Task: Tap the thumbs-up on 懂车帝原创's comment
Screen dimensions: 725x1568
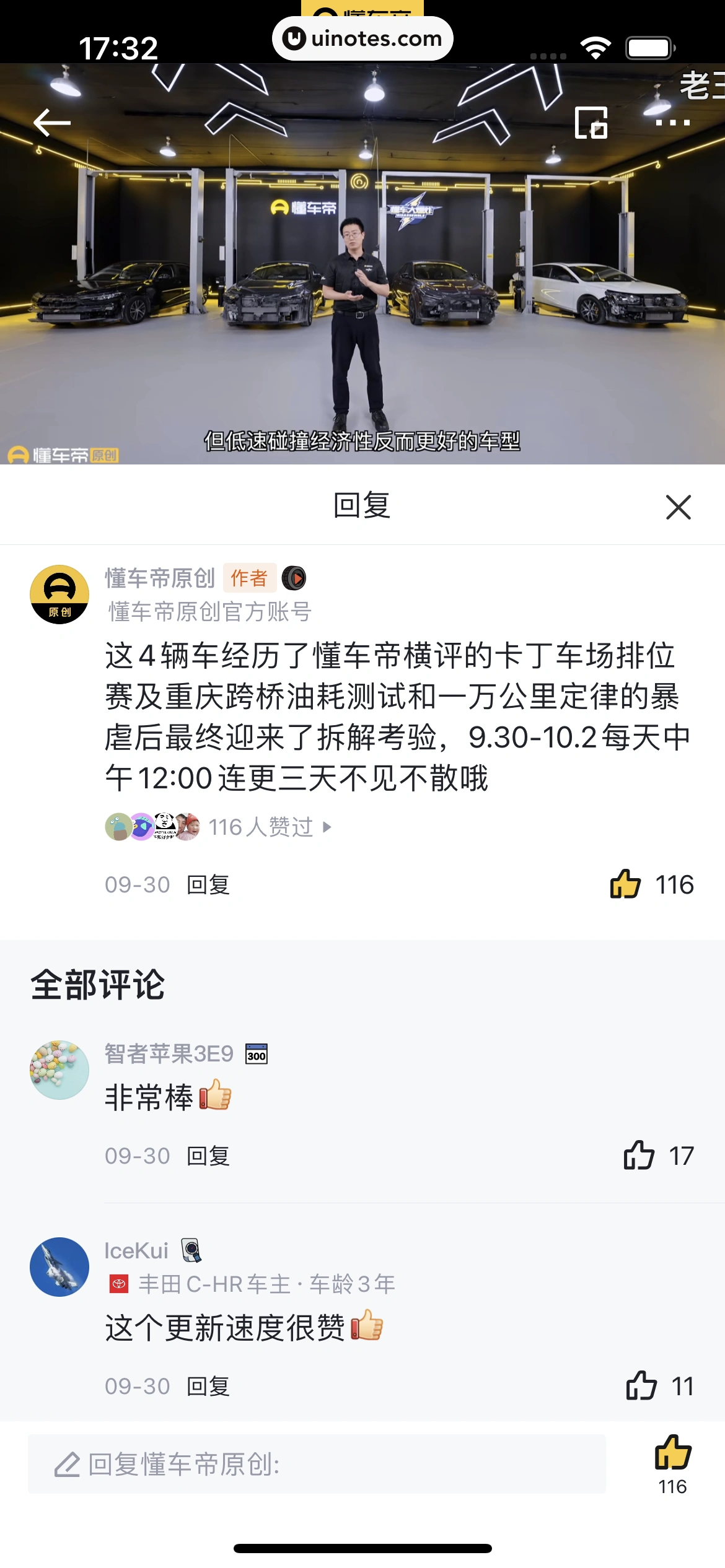Action: [625, 884]
